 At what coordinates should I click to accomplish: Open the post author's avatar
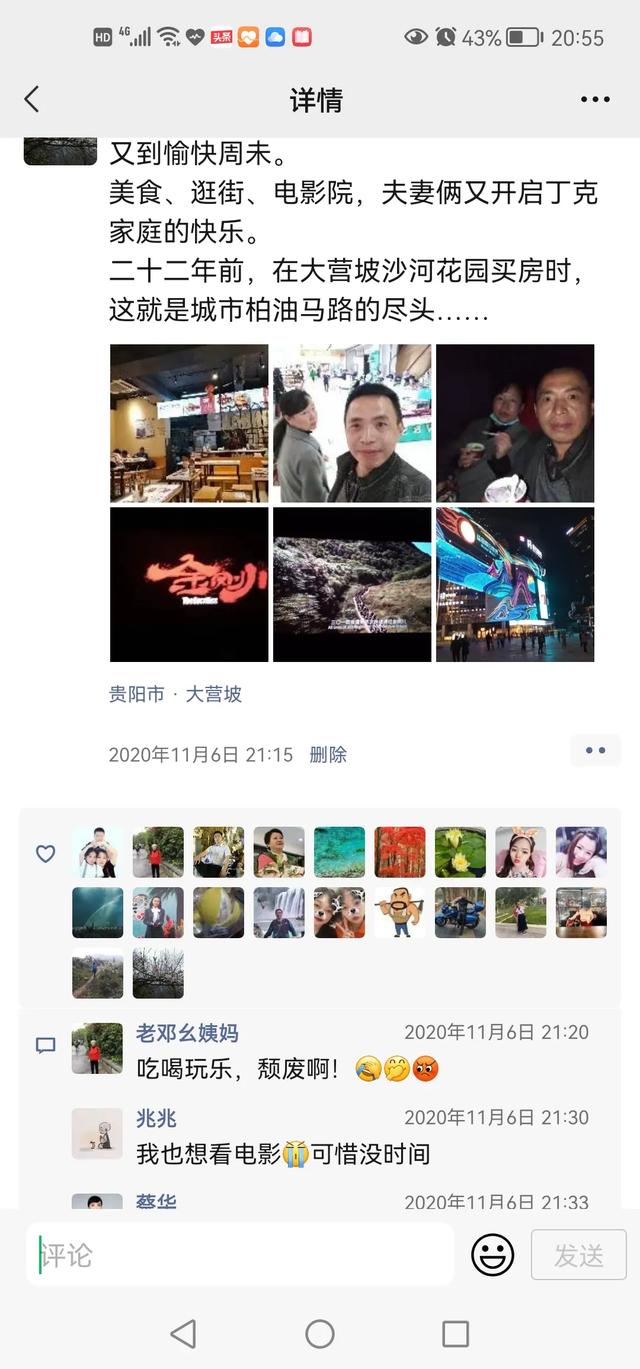[x=60, y=151]
